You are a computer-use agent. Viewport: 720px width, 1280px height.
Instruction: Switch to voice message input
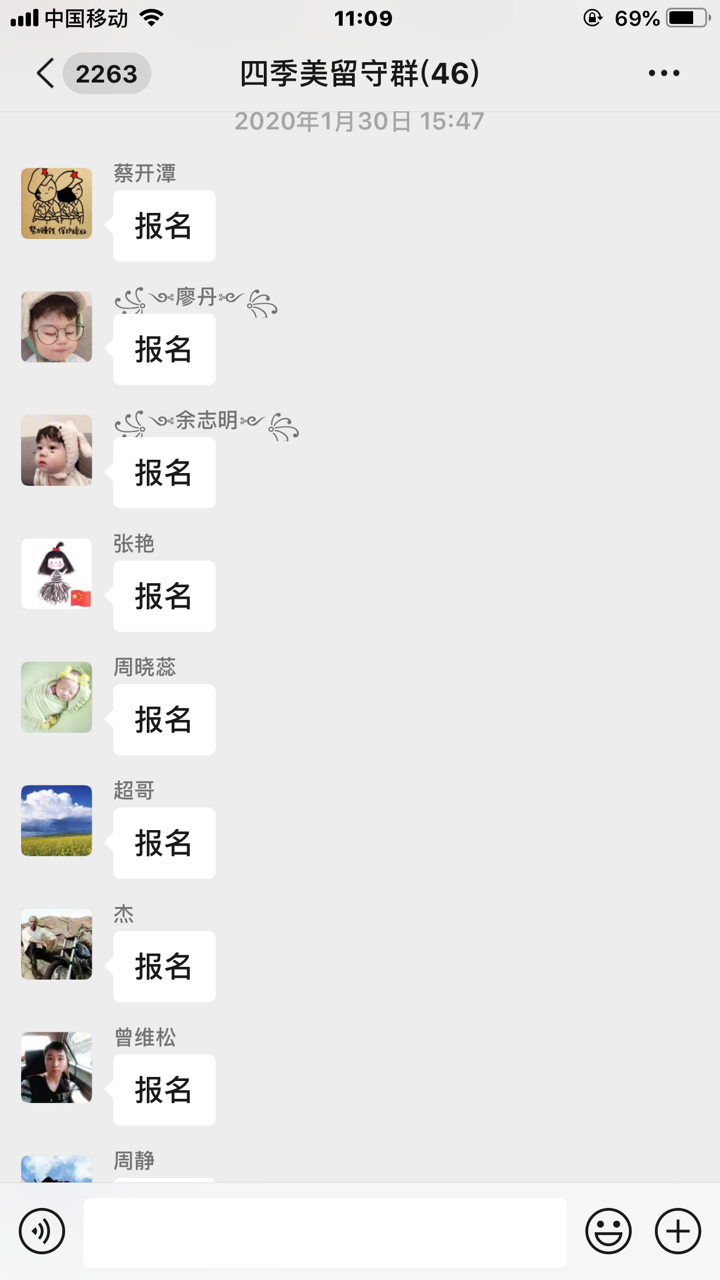tap(42, 1231)
